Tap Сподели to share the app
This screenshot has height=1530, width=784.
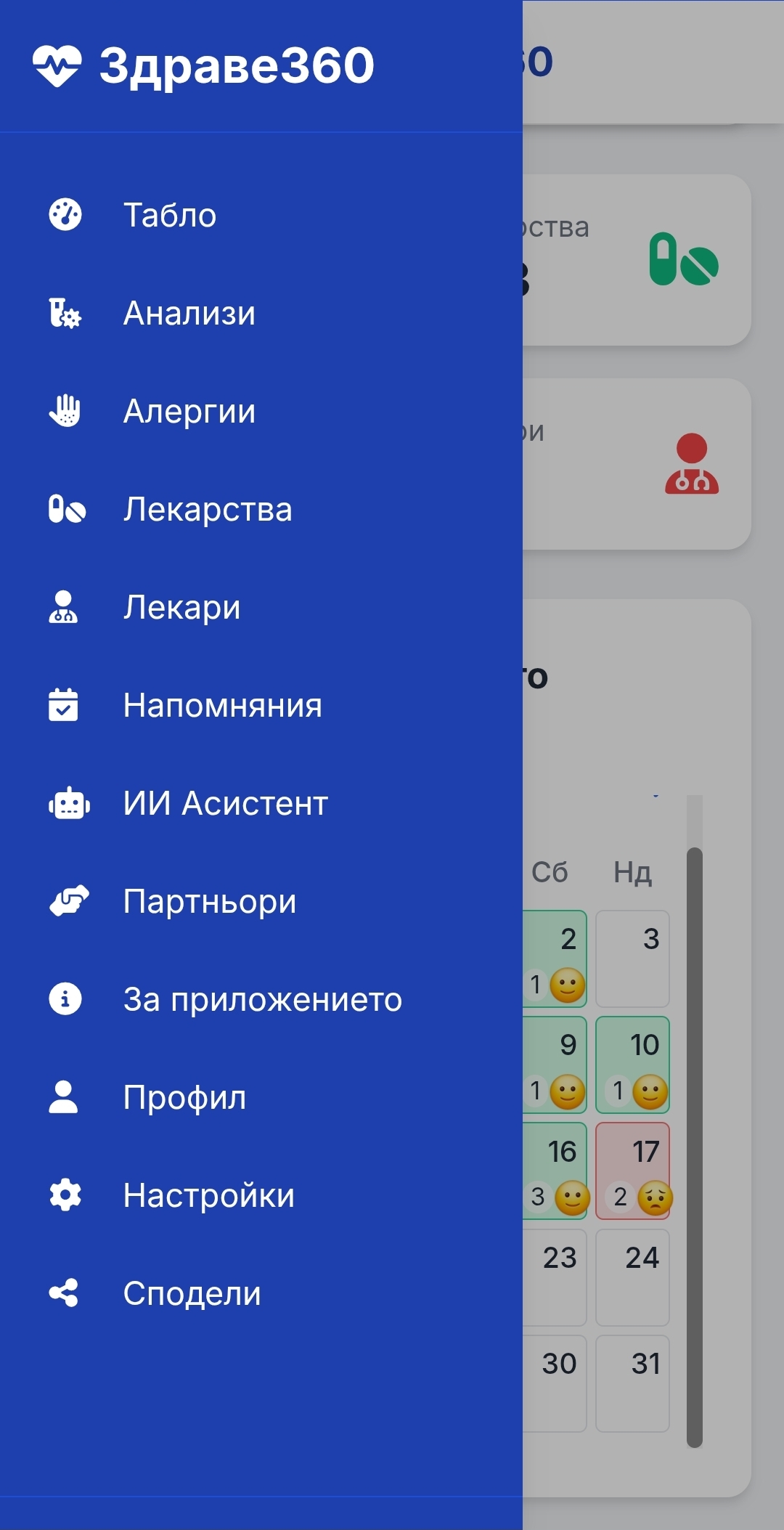pyautogui.click(x=192, y=1294)
